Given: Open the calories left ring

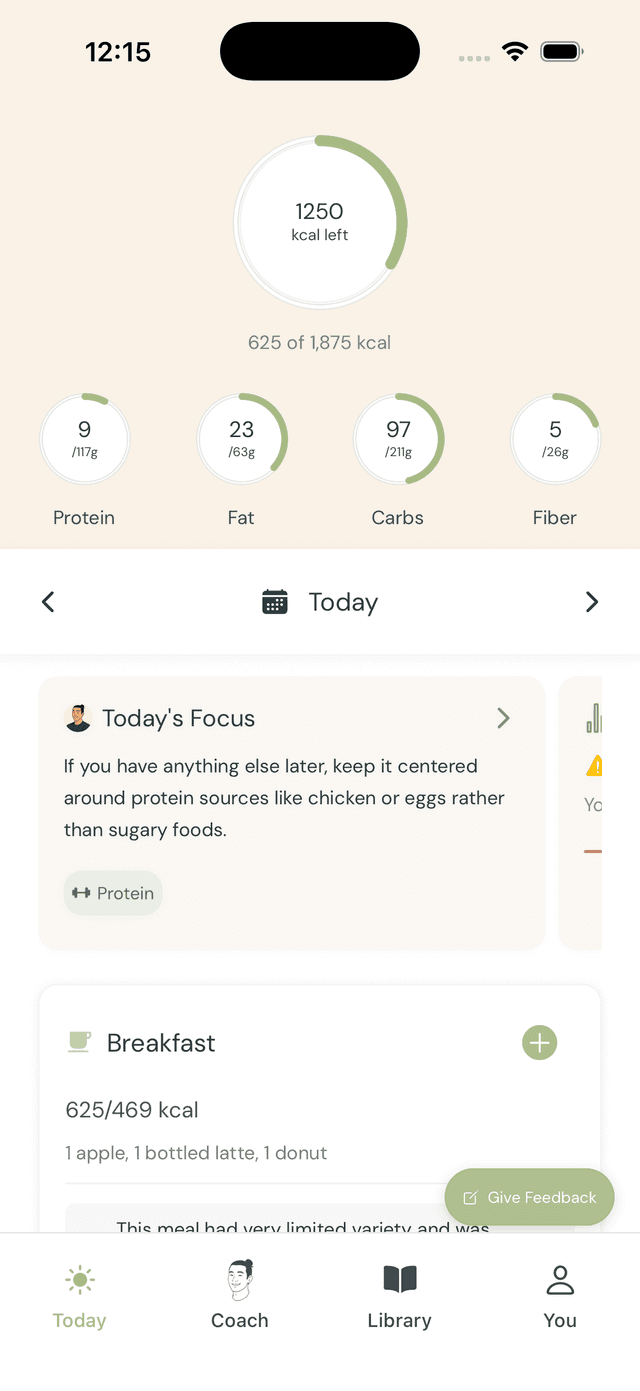Looking at the screenshot, I should (320, 222).
